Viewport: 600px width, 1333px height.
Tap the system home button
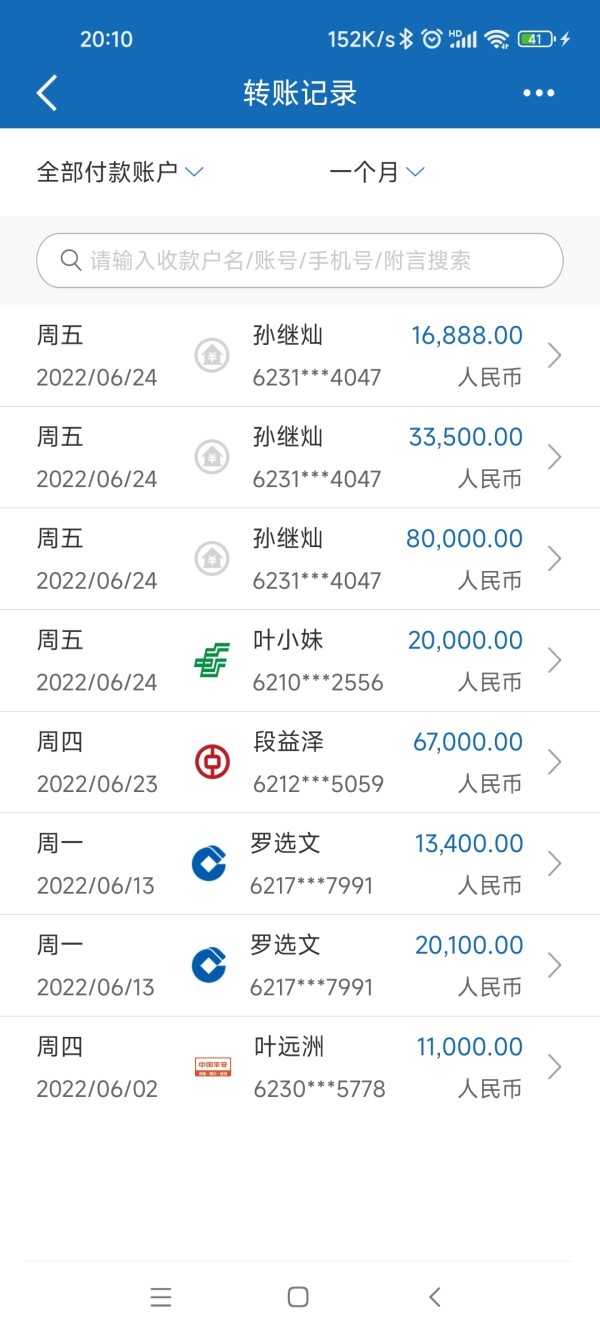click(x=298, y=1297)
